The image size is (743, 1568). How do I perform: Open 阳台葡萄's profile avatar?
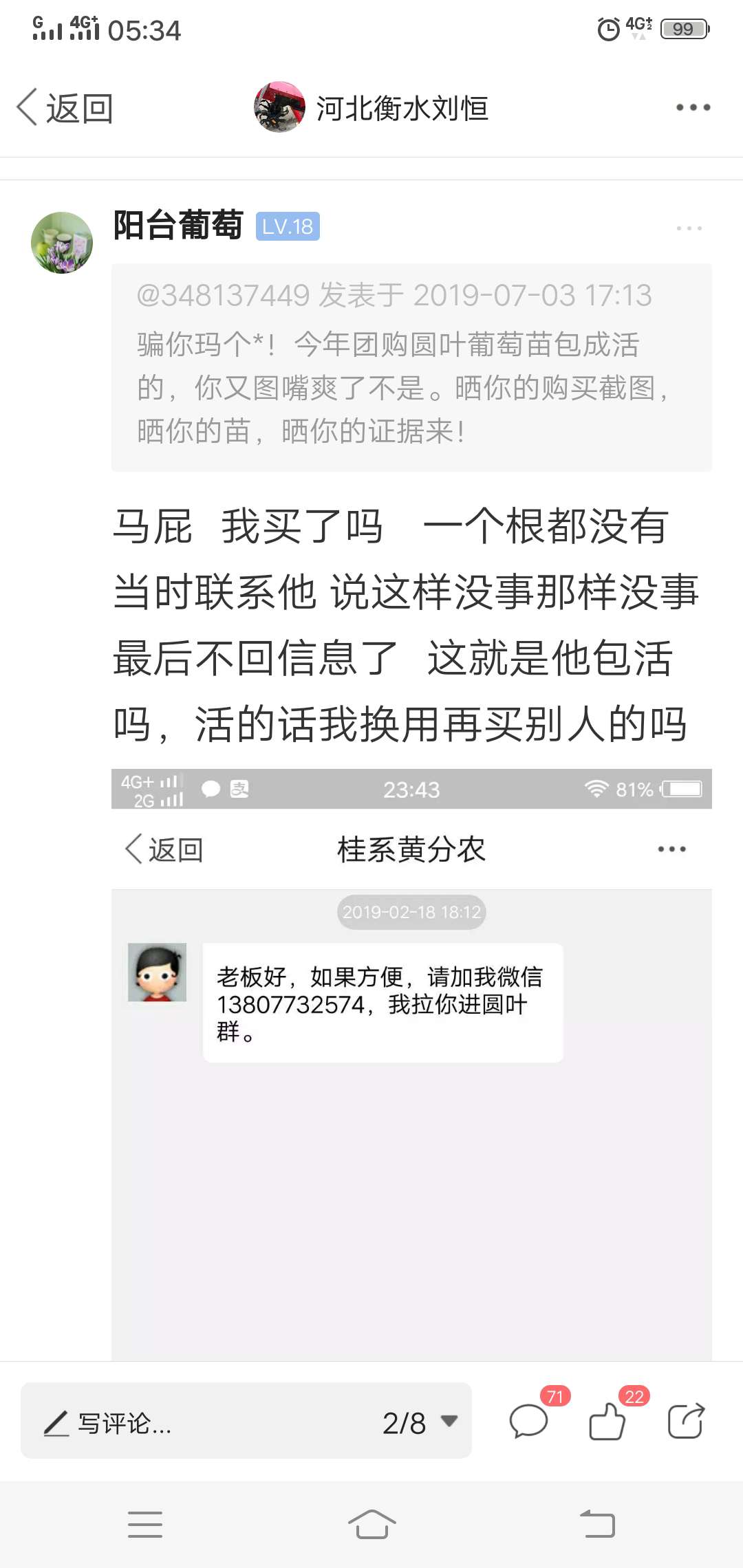click(62, 242)
